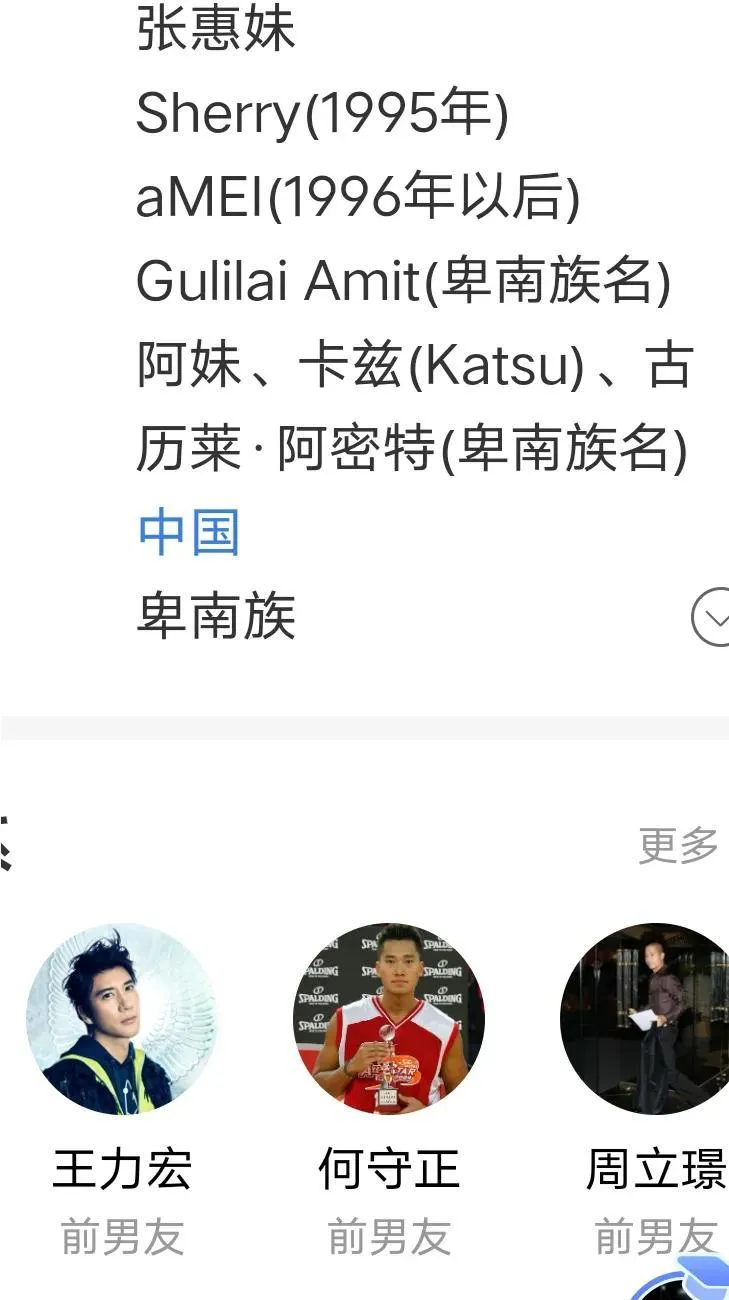Open the 中国 link
Screen dimensions: 729x1300
click(x=188, y=532)
